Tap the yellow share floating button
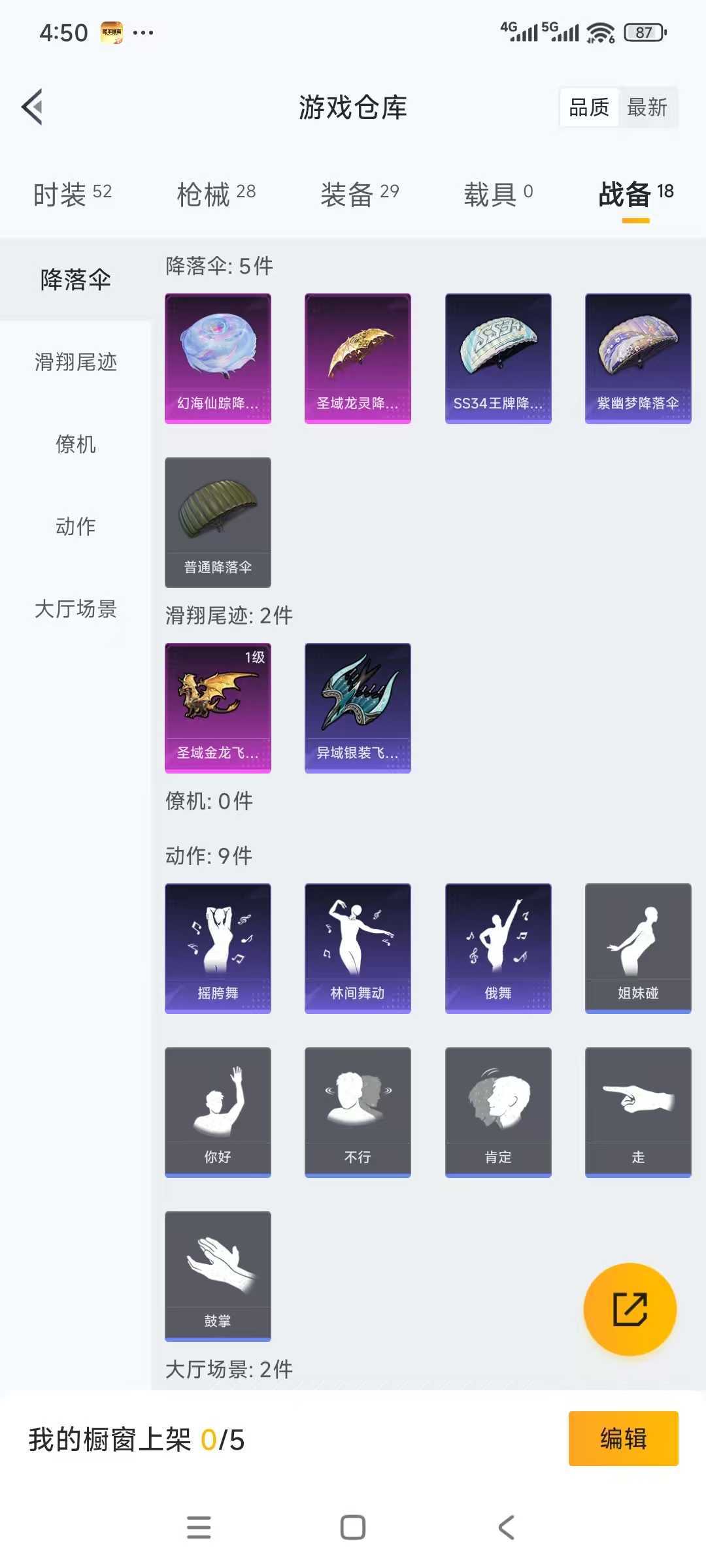 tap(630, 1309)
